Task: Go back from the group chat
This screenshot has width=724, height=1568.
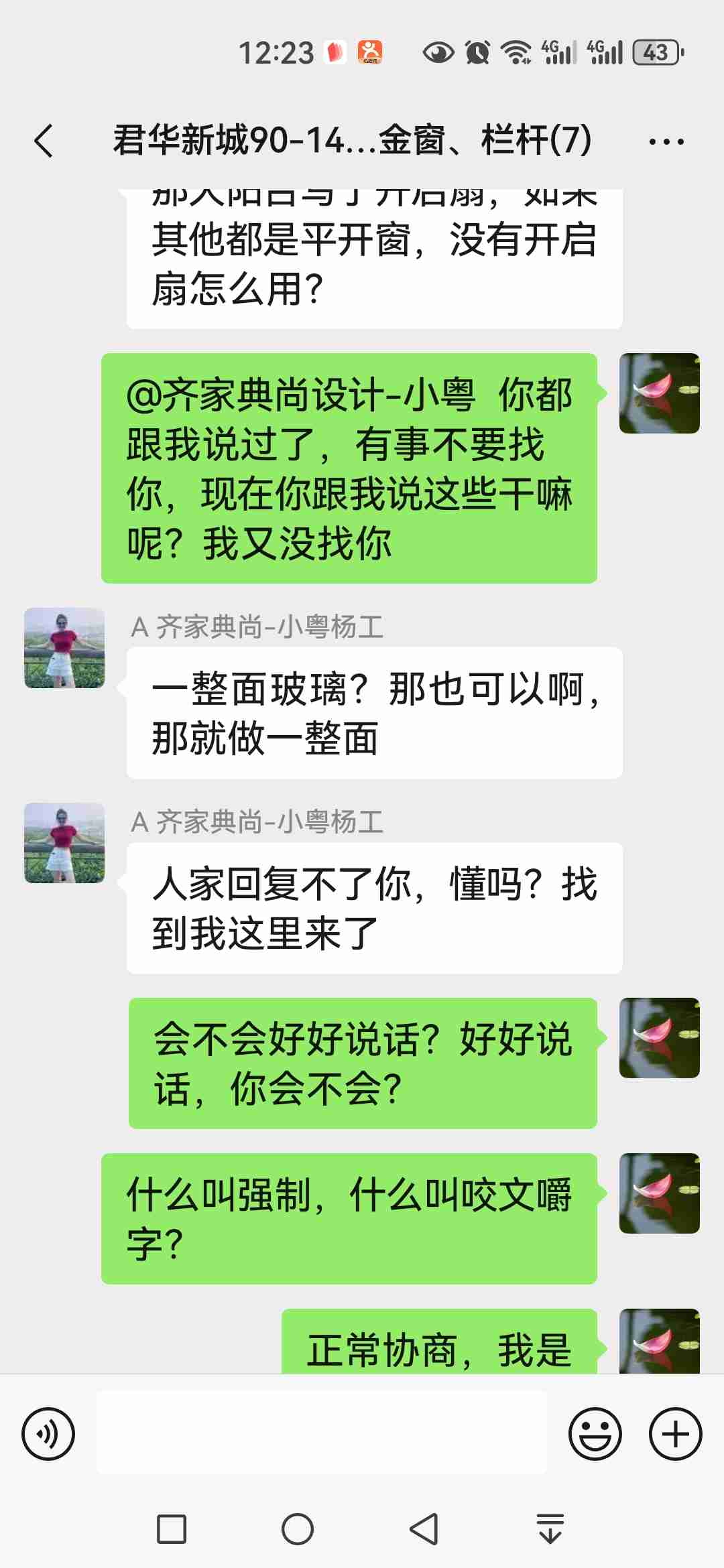Action: (44, 141)
